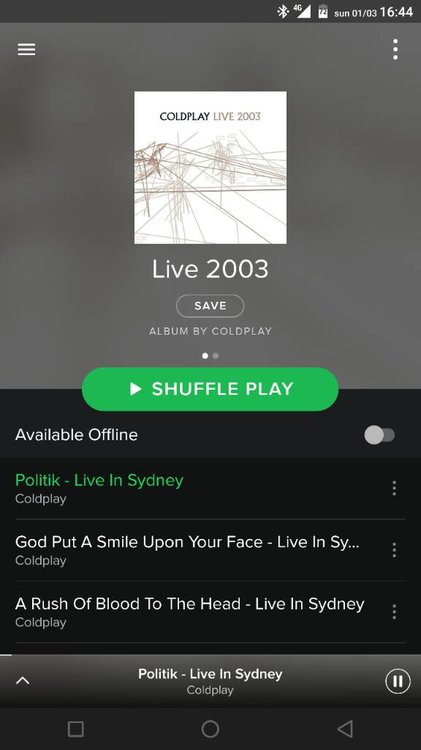The image size is (421, 750).
Task: Save the Live 2003 album
Action: pos(210,306)
